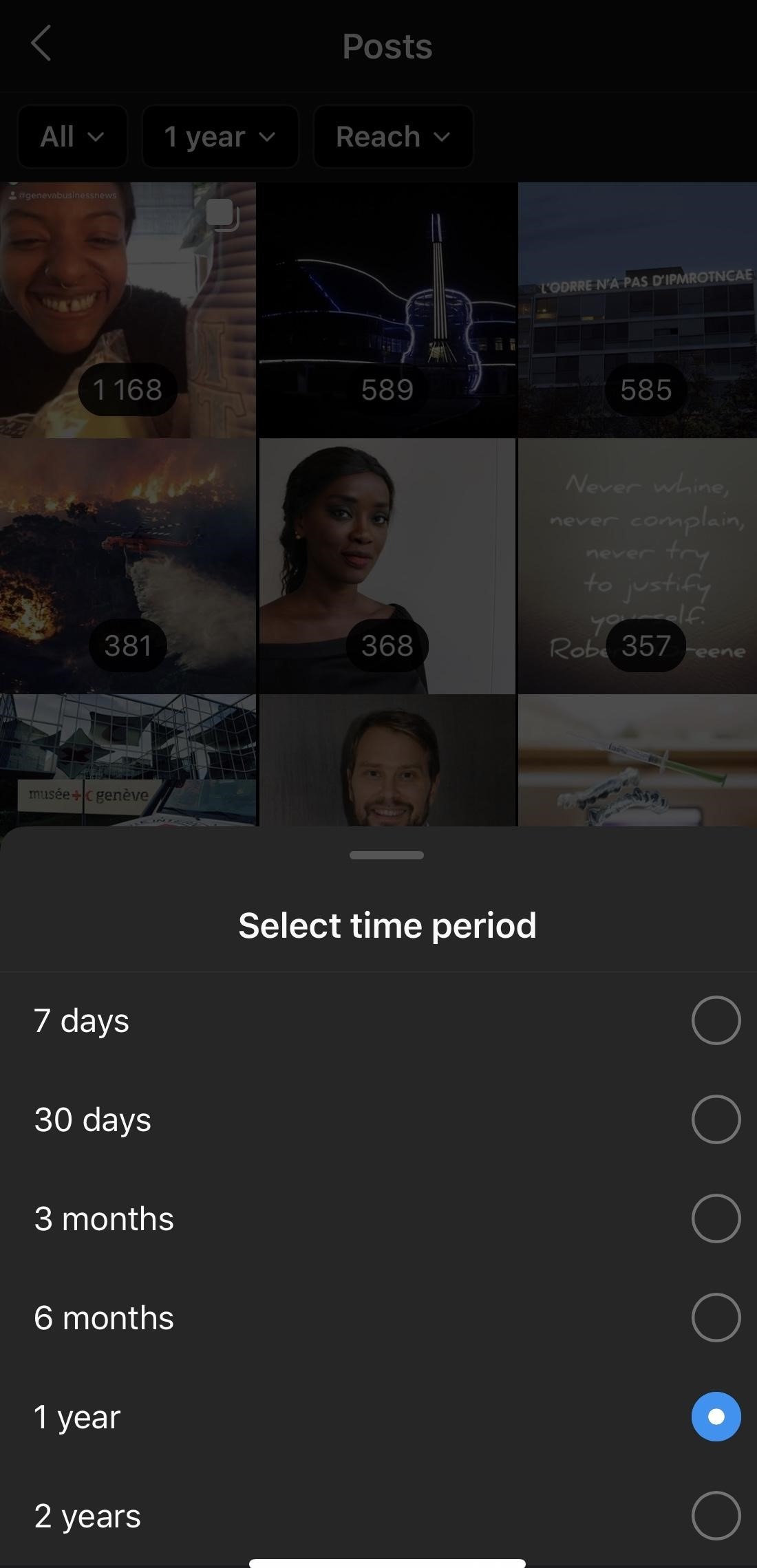
Task: View the portrait post with 368 reach
Action: click(387, 566)
